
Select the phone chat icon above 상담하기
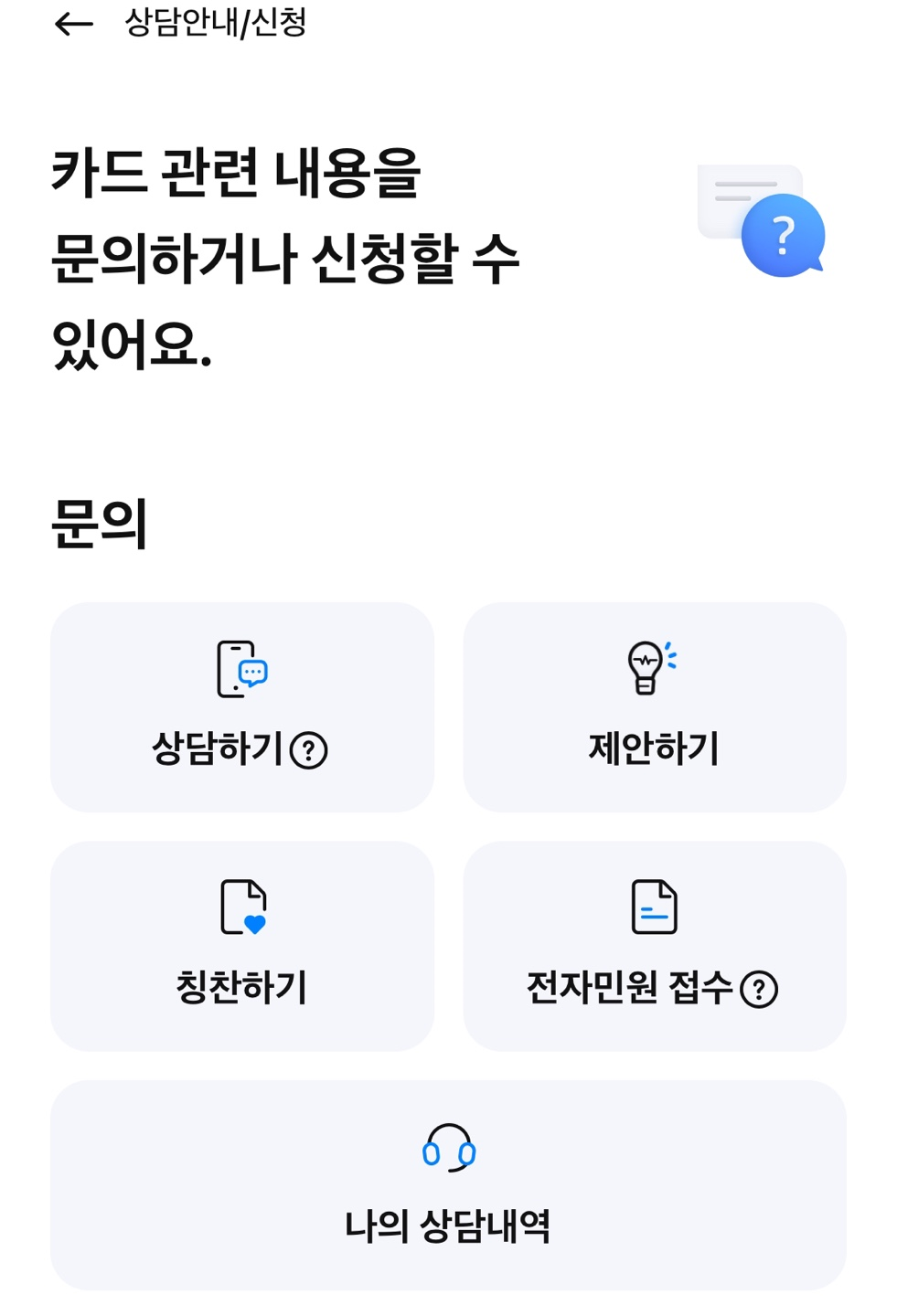pos(242,670)
